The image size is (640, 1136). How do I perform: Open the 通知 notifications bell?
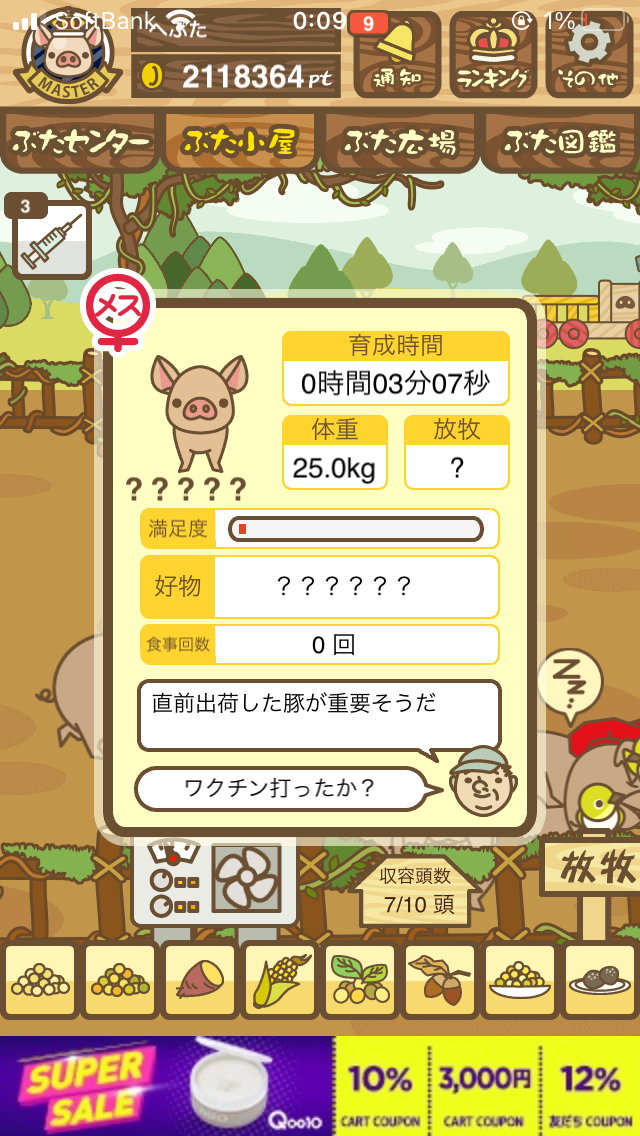coord(397,54)
